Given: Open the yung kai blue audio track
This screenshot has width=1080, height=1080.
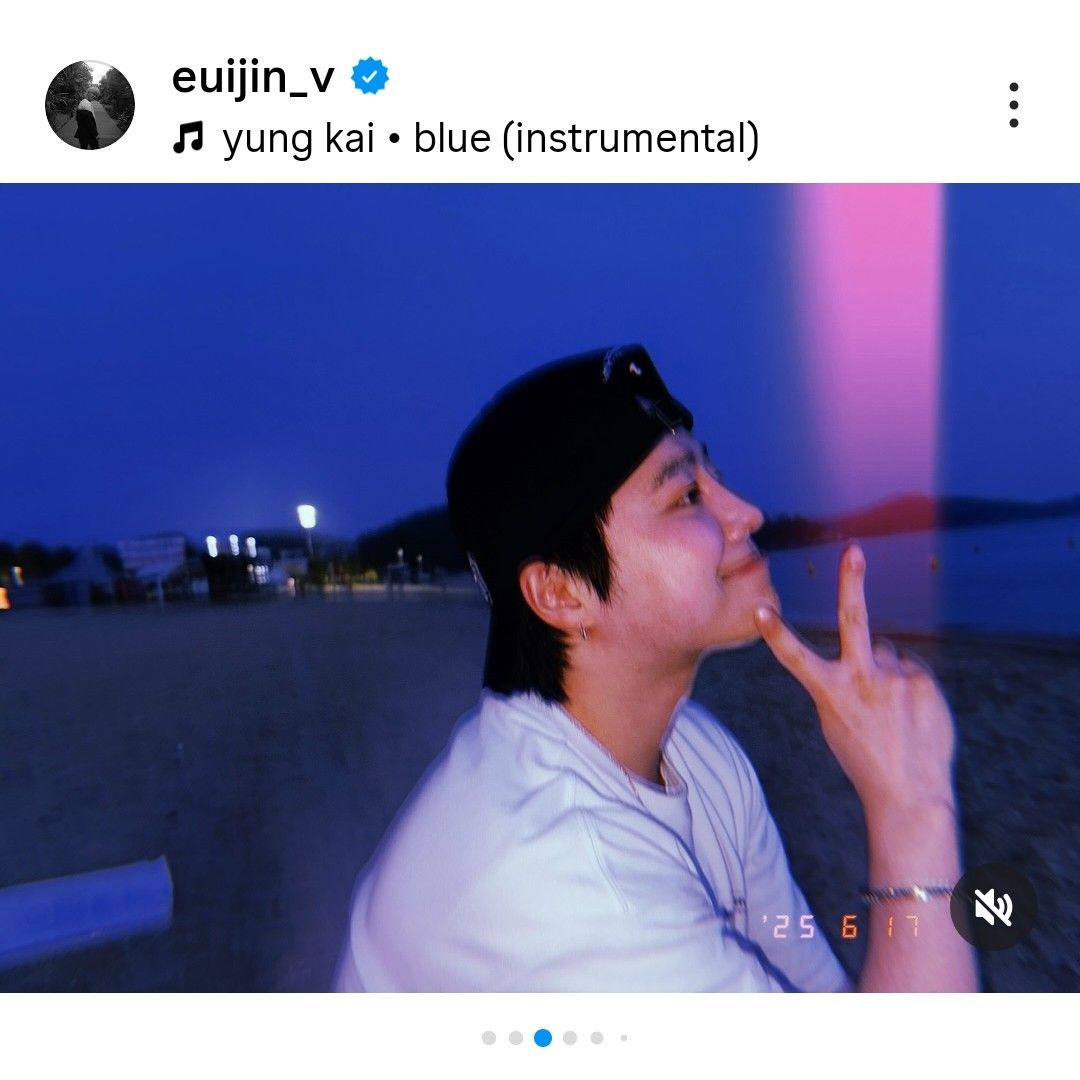Looking at the screenshot, I should point(489,140).
